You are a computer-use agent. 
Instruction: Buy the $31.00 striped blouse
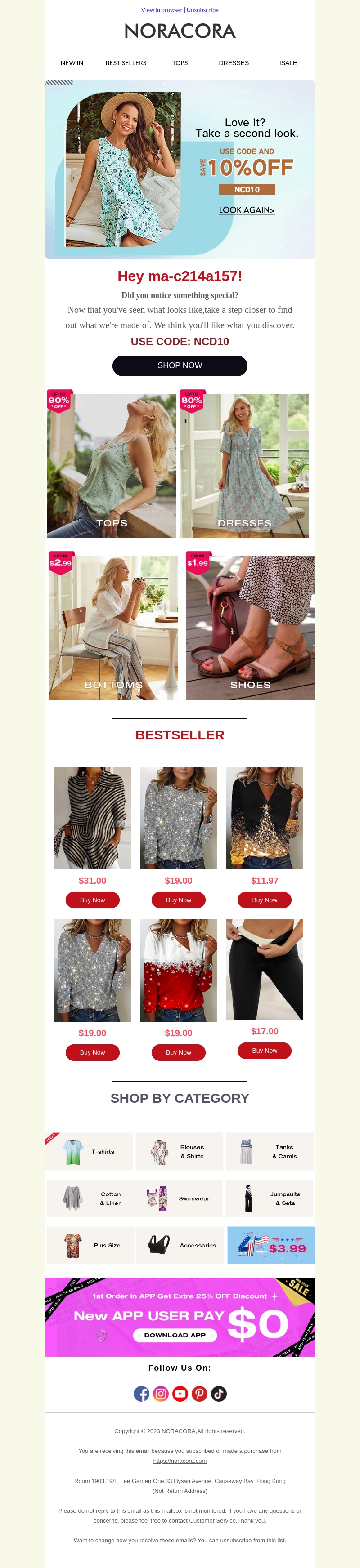[x=93, y=900]
